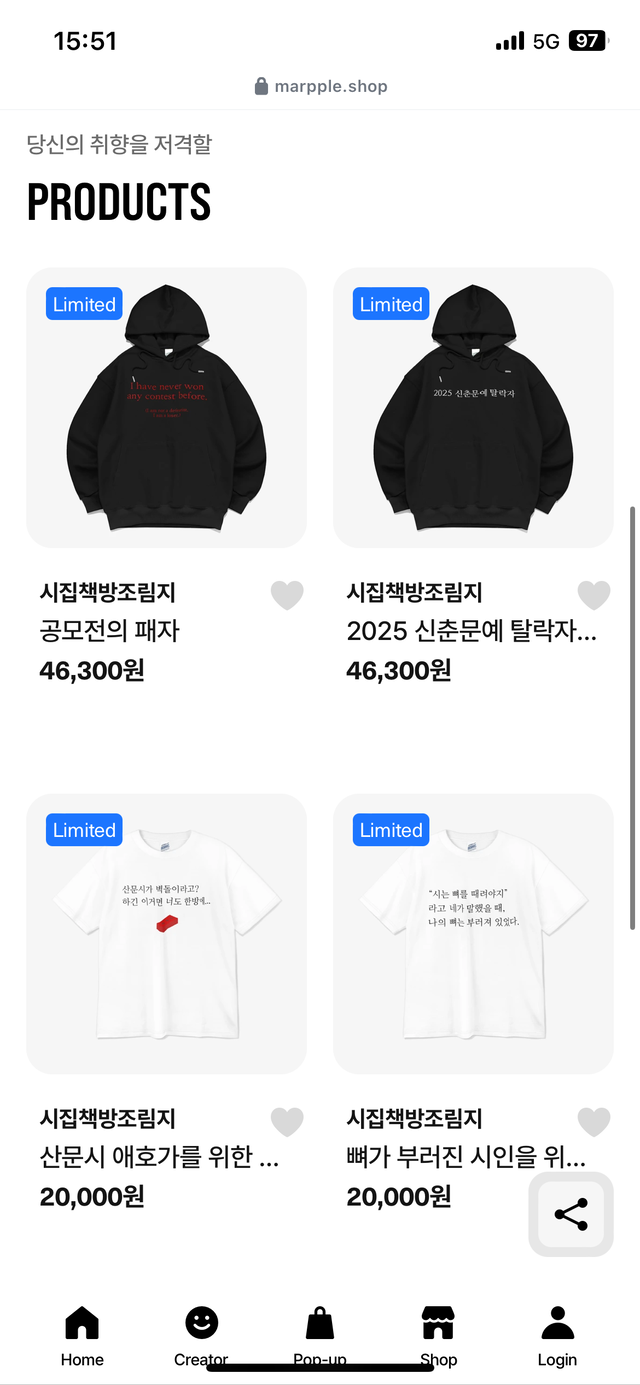This screenshot has height=1385, width=640.
Task: Switch to the Creator tab
Action: point(201,1335)
